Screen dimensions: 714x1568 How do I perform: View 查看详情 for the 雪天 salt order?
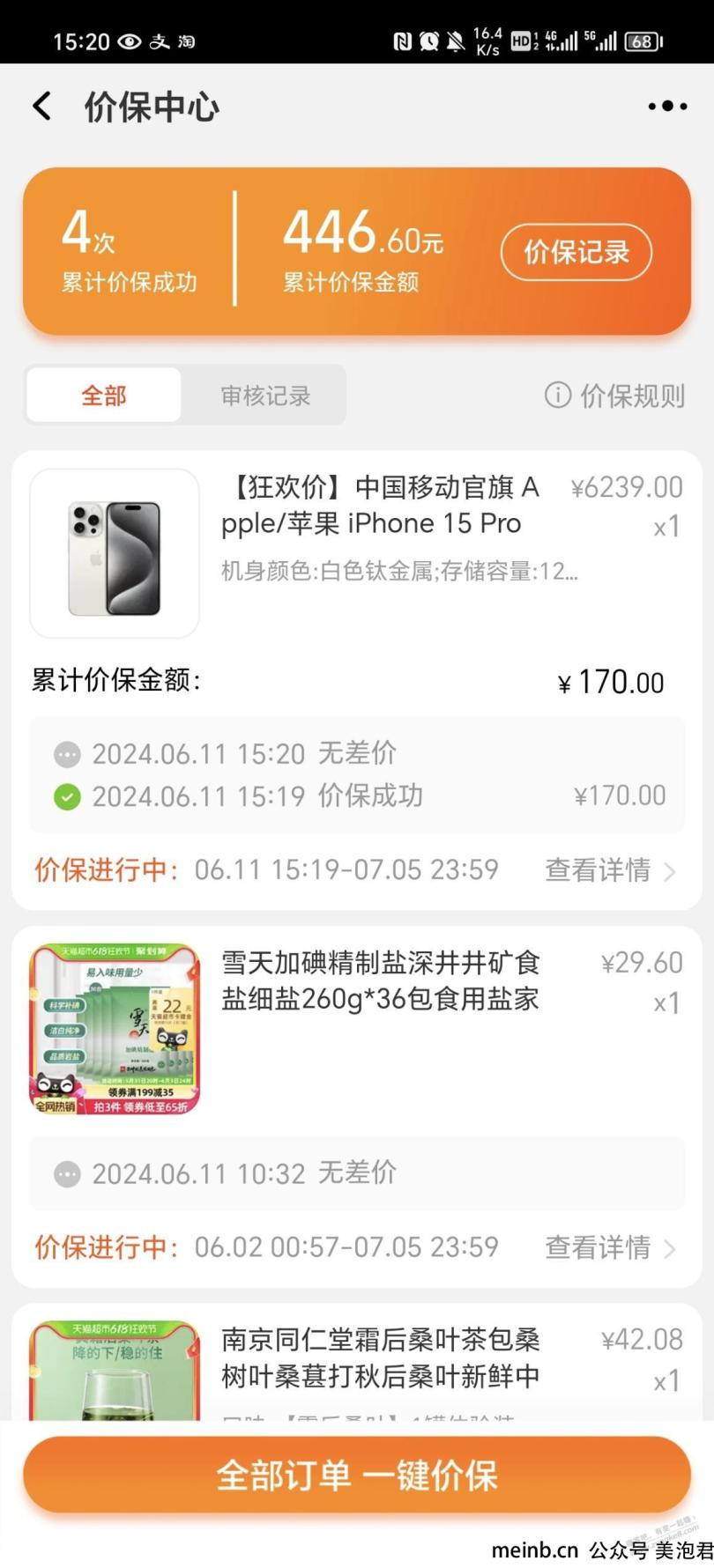(610, 1247)
